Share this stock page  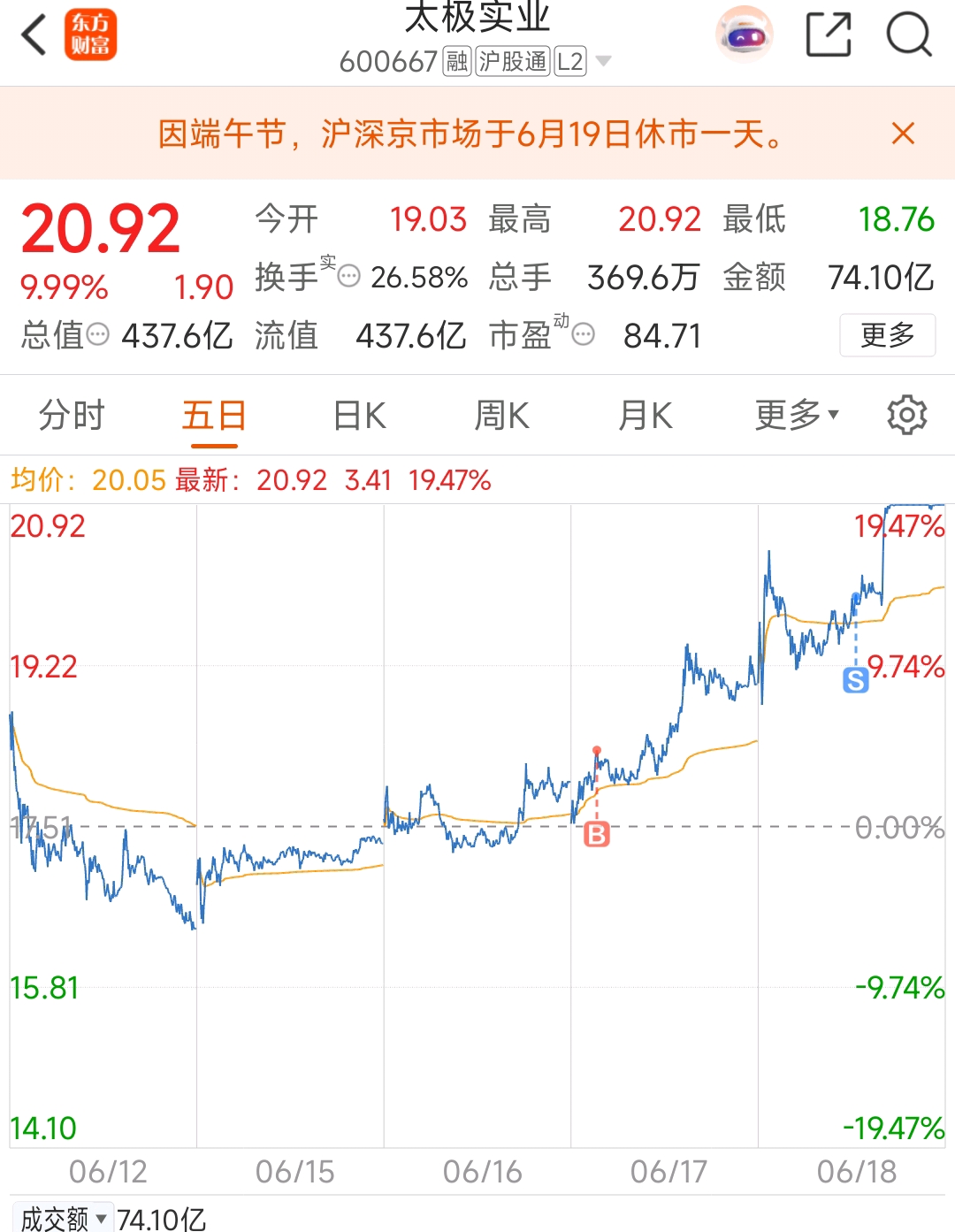click(x=829, y=35)
